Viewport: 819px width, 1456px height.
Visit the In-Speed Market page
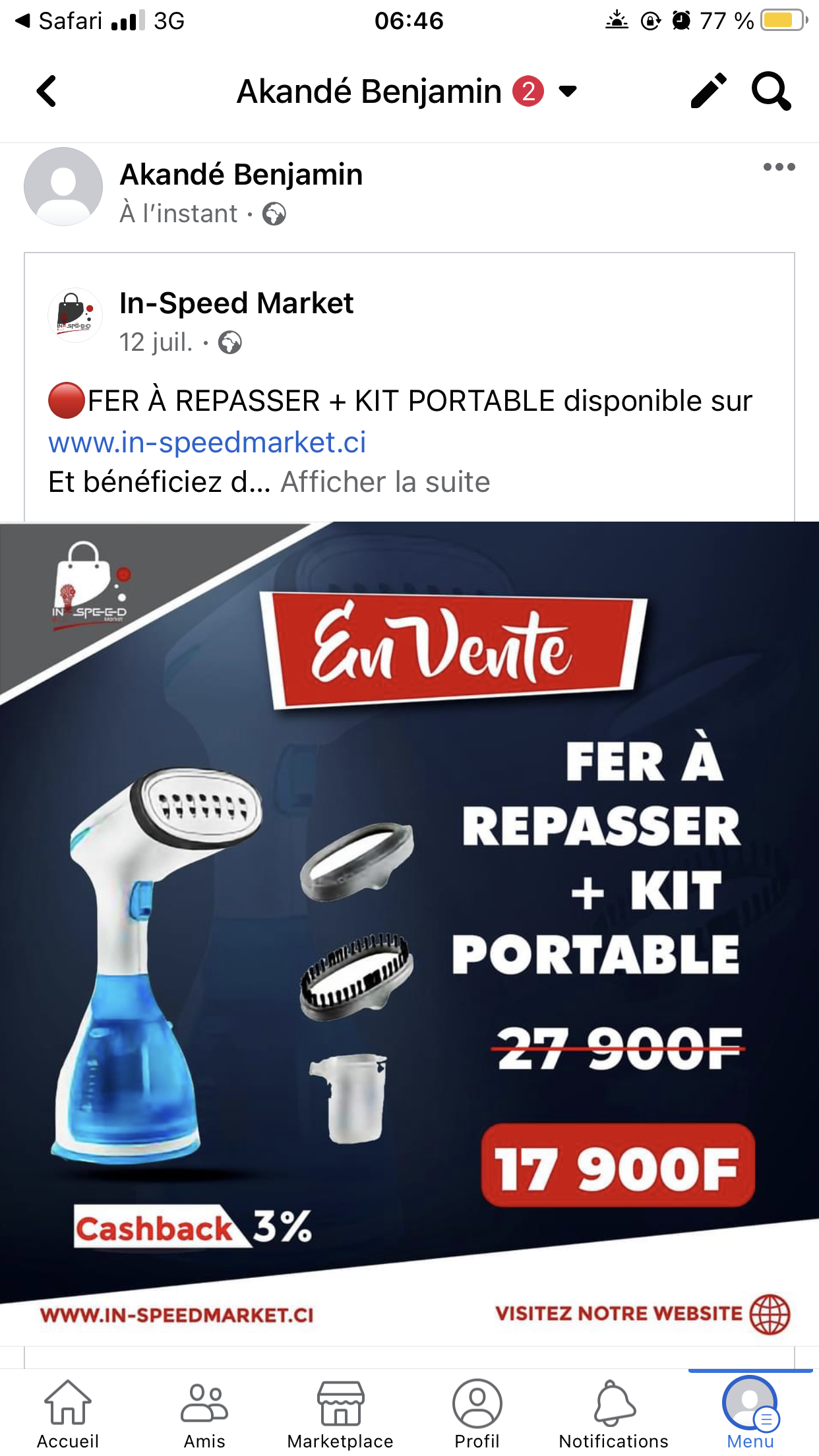click(236, 303)
